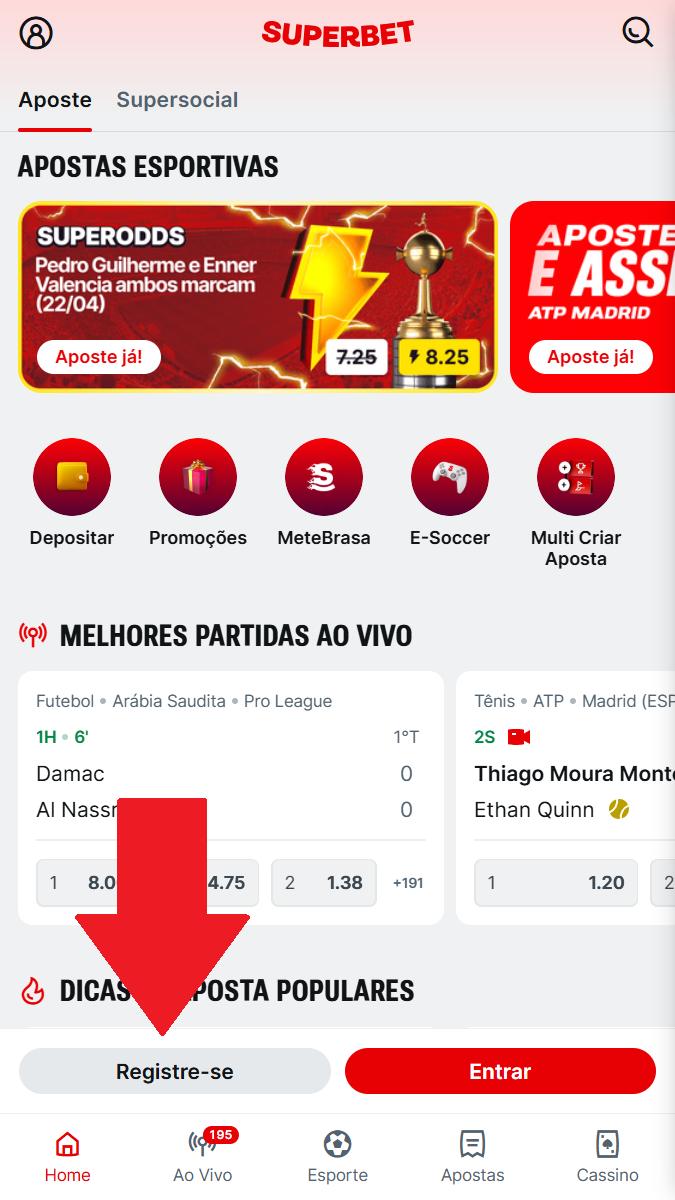Open Multi Criar Aposta shortcut
Viewport: 675px width, 1200px height.
point(576,504)
